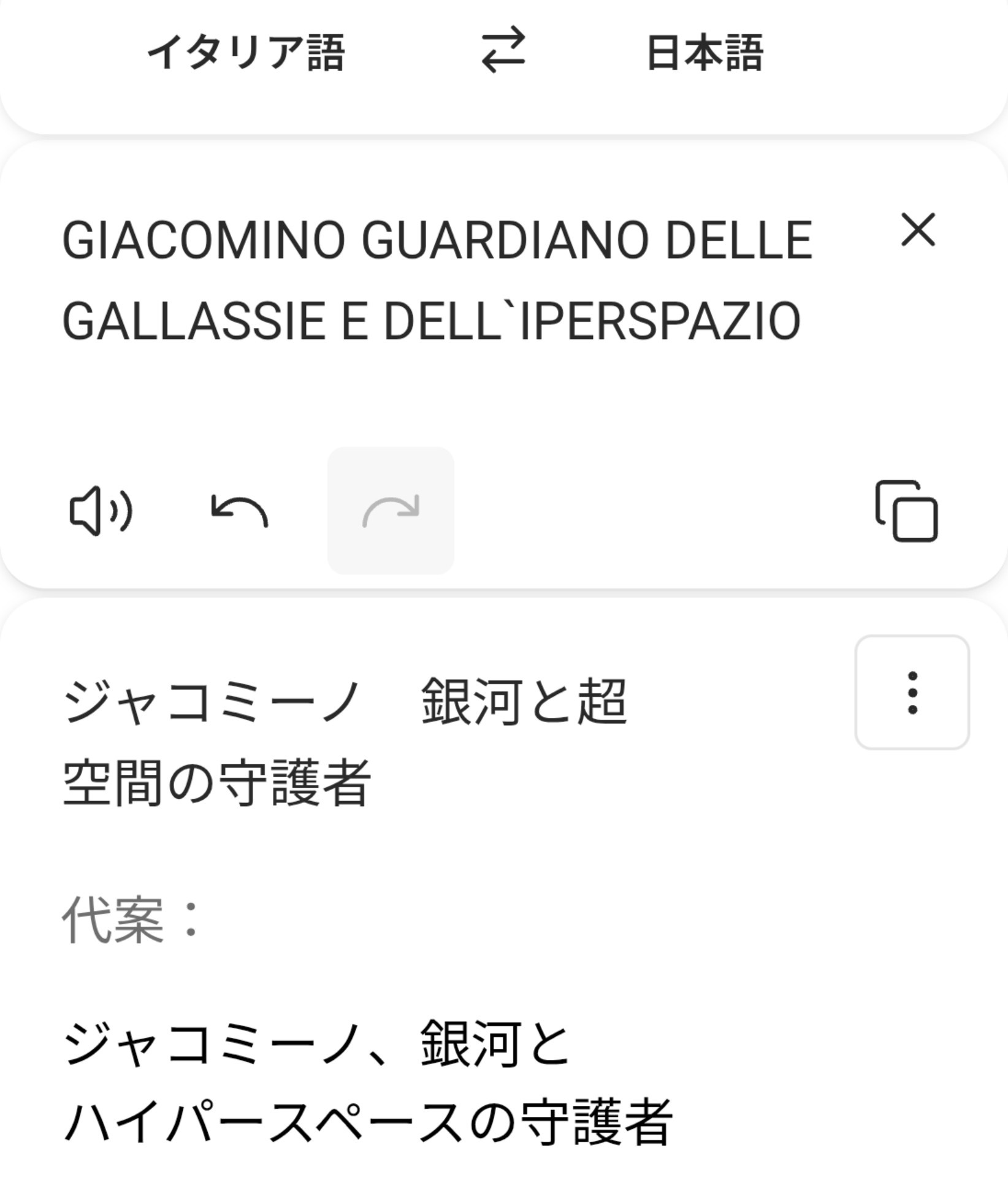Select the target language 日本語

click(x=705, y=53)
